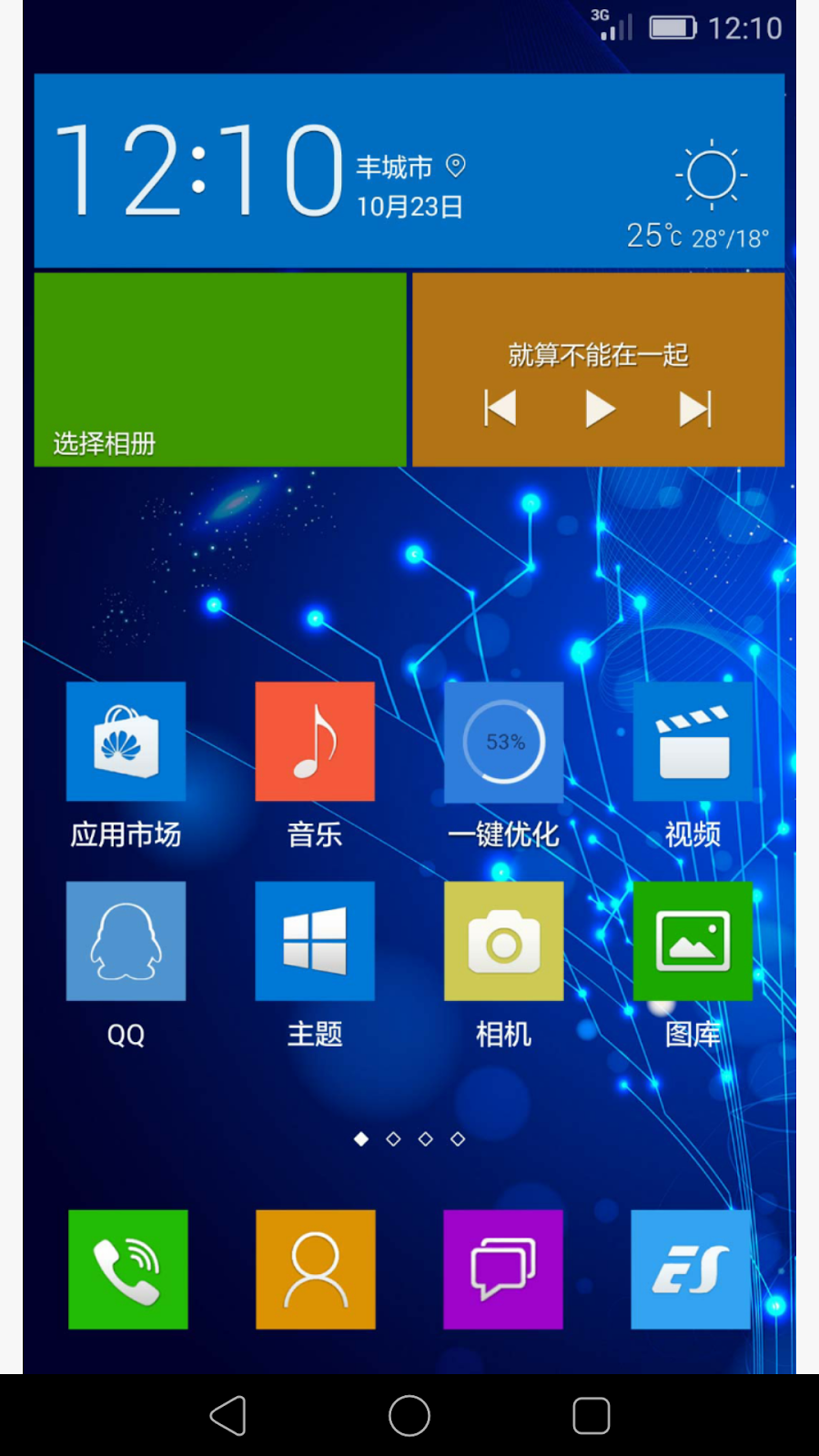The height and width of the screenshot is (1456, 819).
Task: Launch QQ messenger
Action: [126, 941]
